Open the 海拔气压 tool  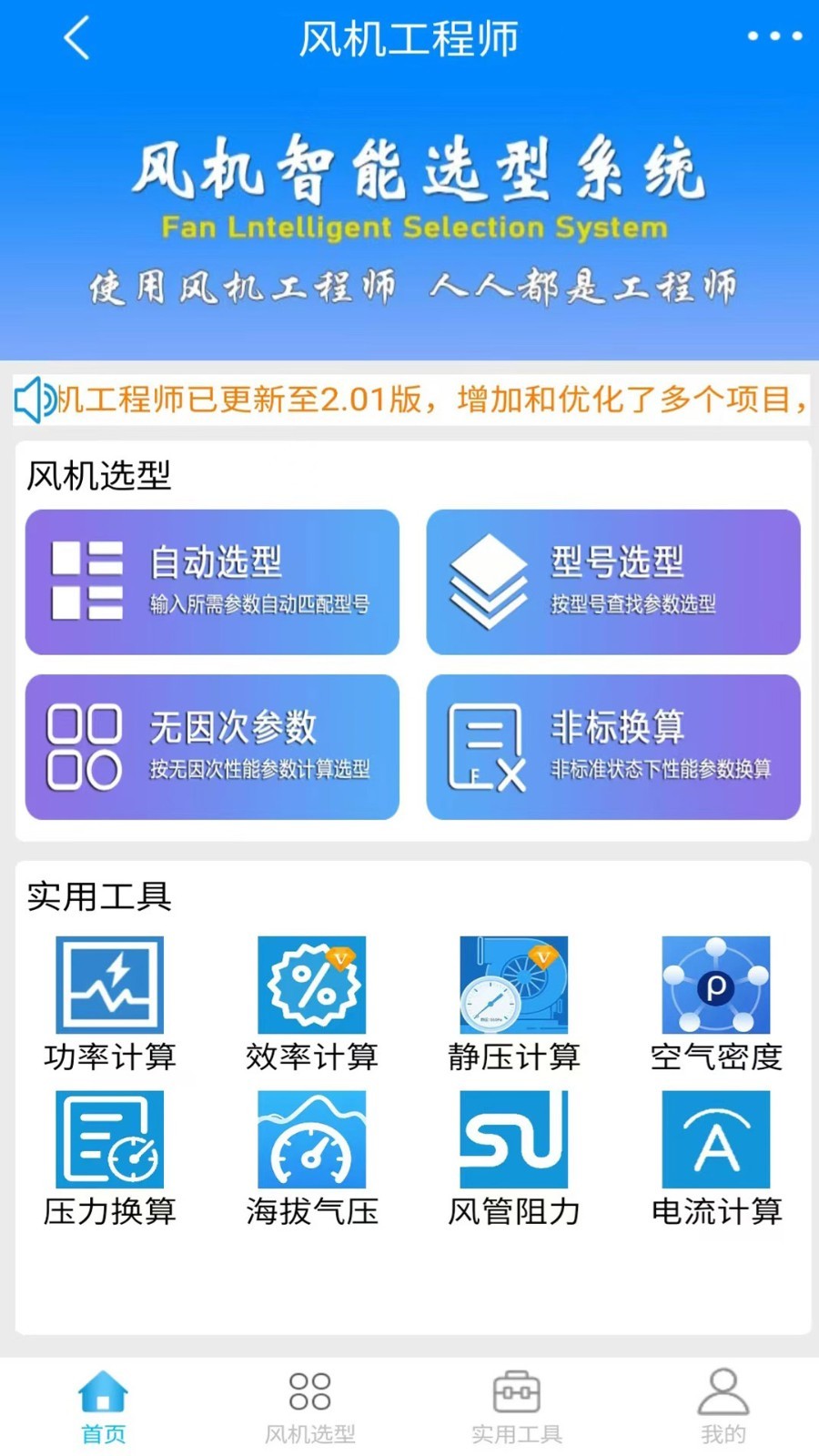312,1158
